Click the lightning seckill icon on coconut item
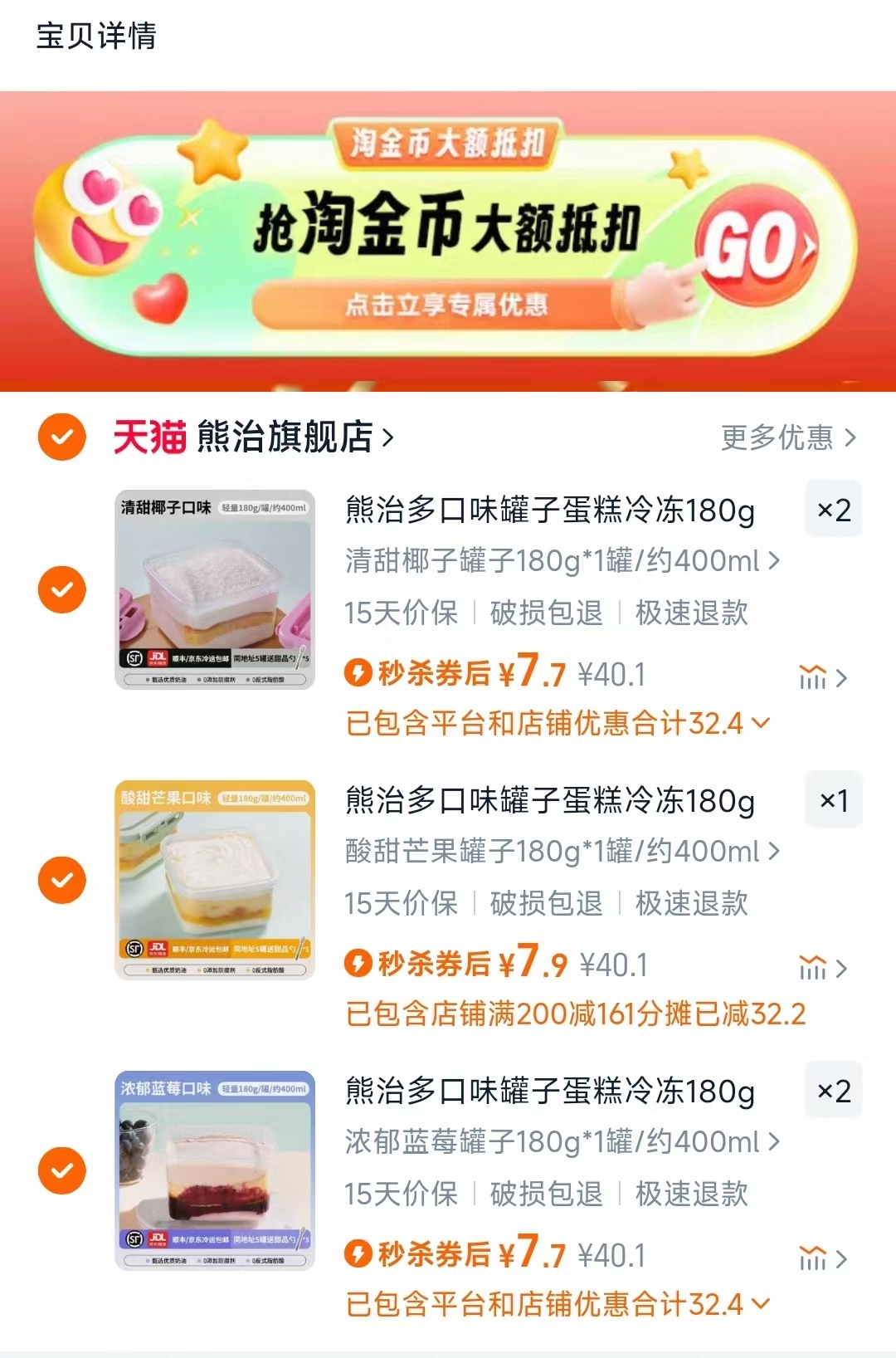Image resolution: width=896 pixels, height=1358 pixels. click(358, 674)
